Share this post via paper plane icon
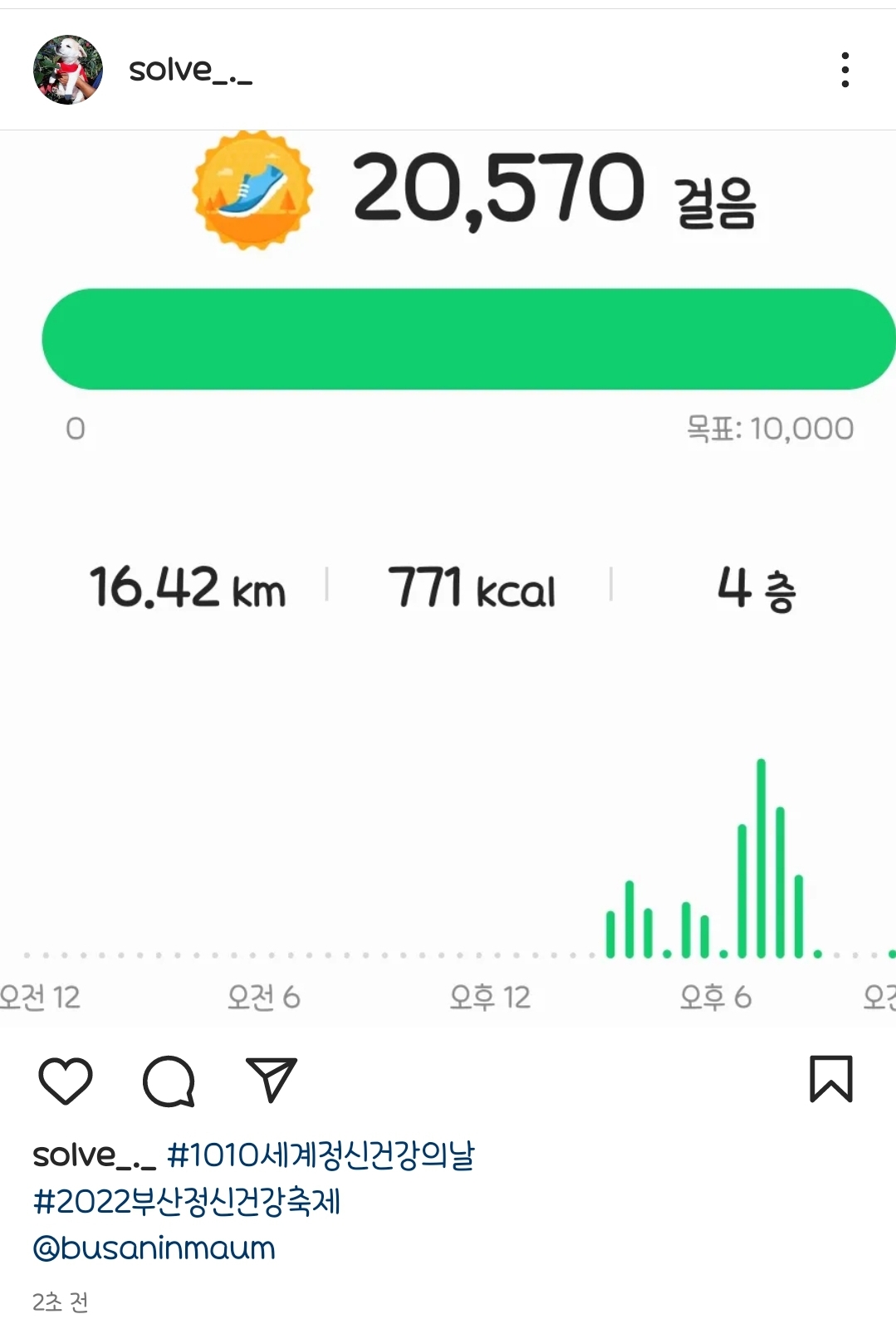This screenshot has width=896, height=1319. pyautogui.click(x=272, y=1080)
